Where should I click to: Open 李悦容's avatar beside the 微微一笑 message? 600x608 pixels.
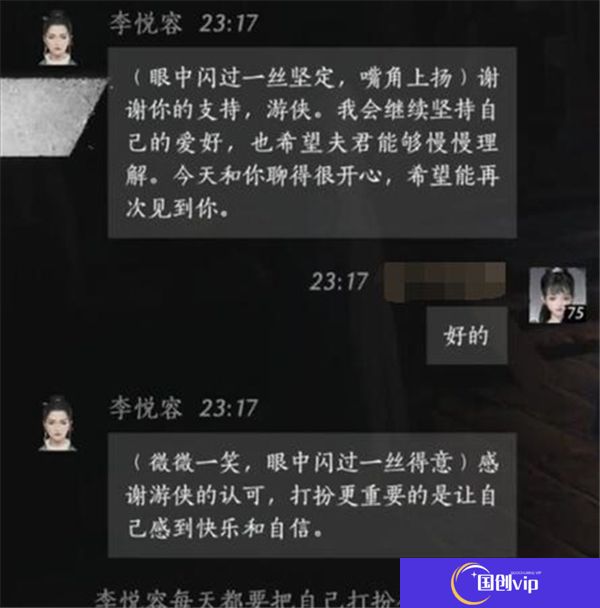[57, 424]
